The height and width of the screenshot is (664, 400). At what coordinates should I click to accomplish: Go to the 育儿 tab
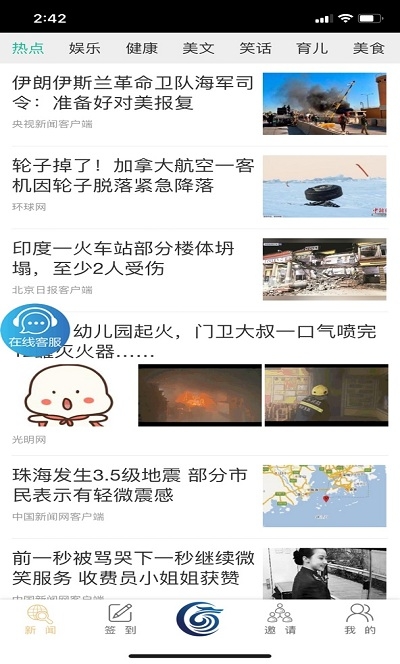(x=312, y=48)
